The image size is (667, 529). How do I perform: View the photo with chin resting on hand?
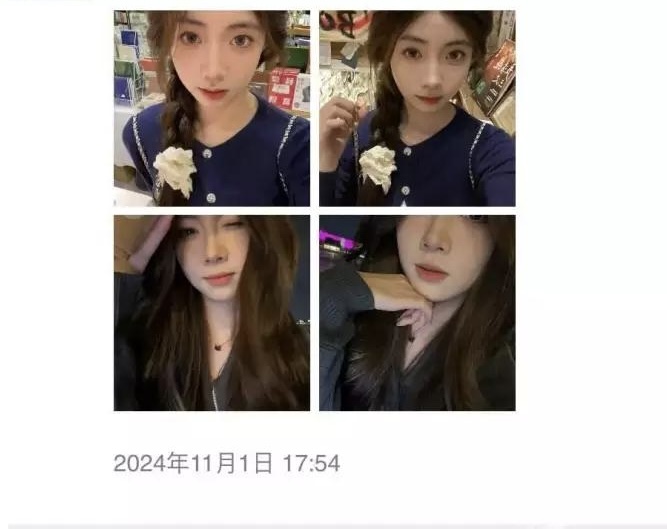point(417,313)
